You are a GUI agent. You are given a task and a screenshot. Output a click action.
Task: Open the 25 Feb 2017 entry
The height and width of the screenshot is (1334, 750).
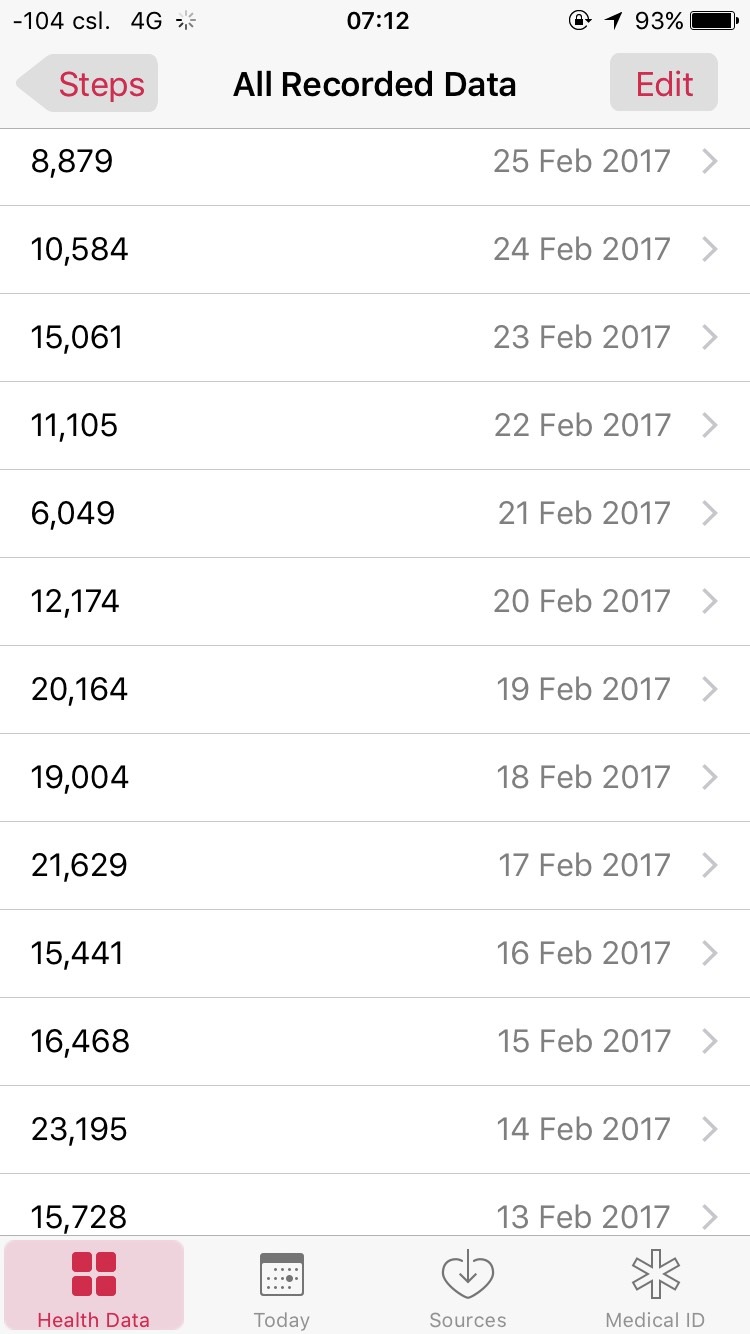(375, 162)
